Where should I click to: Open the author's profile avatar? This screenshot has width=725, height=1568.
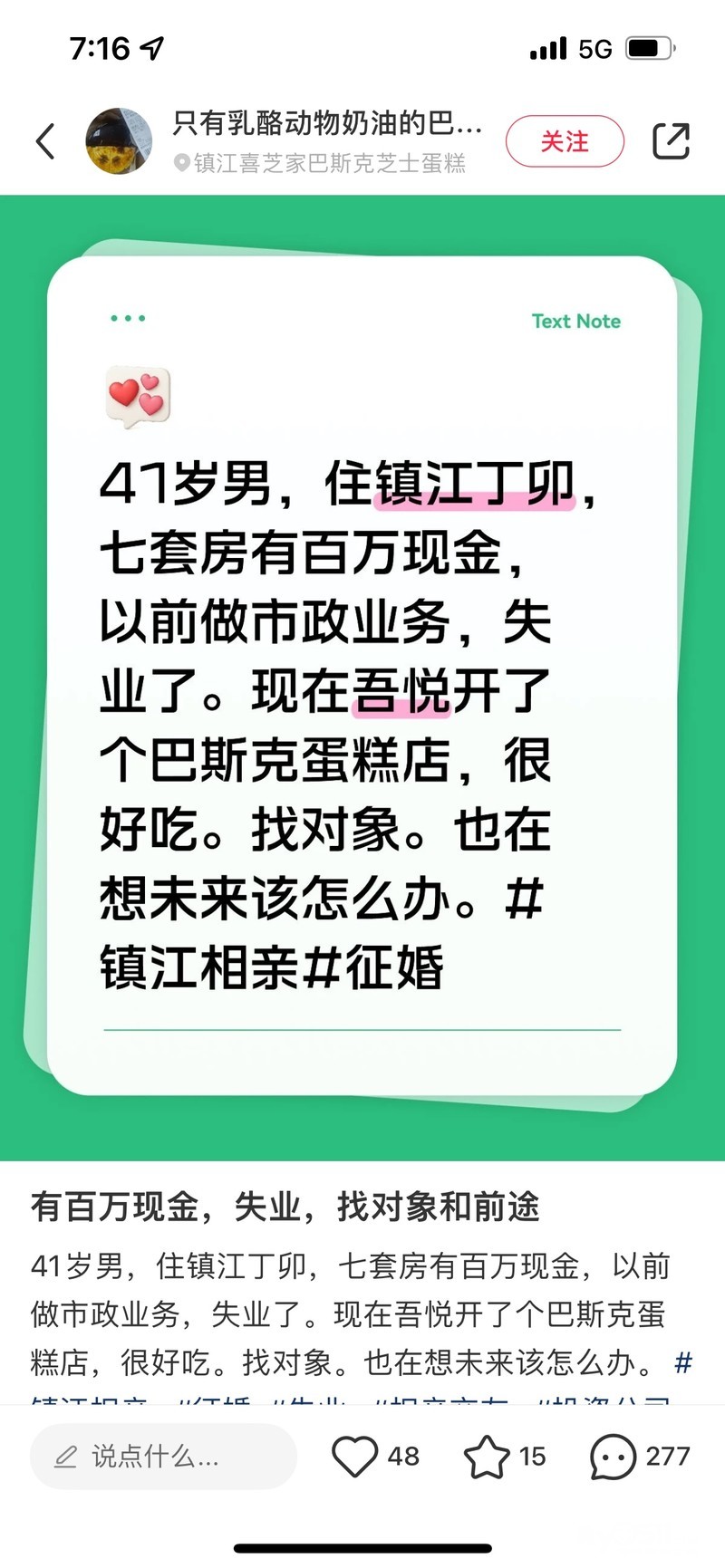click(x=119, y=141)
